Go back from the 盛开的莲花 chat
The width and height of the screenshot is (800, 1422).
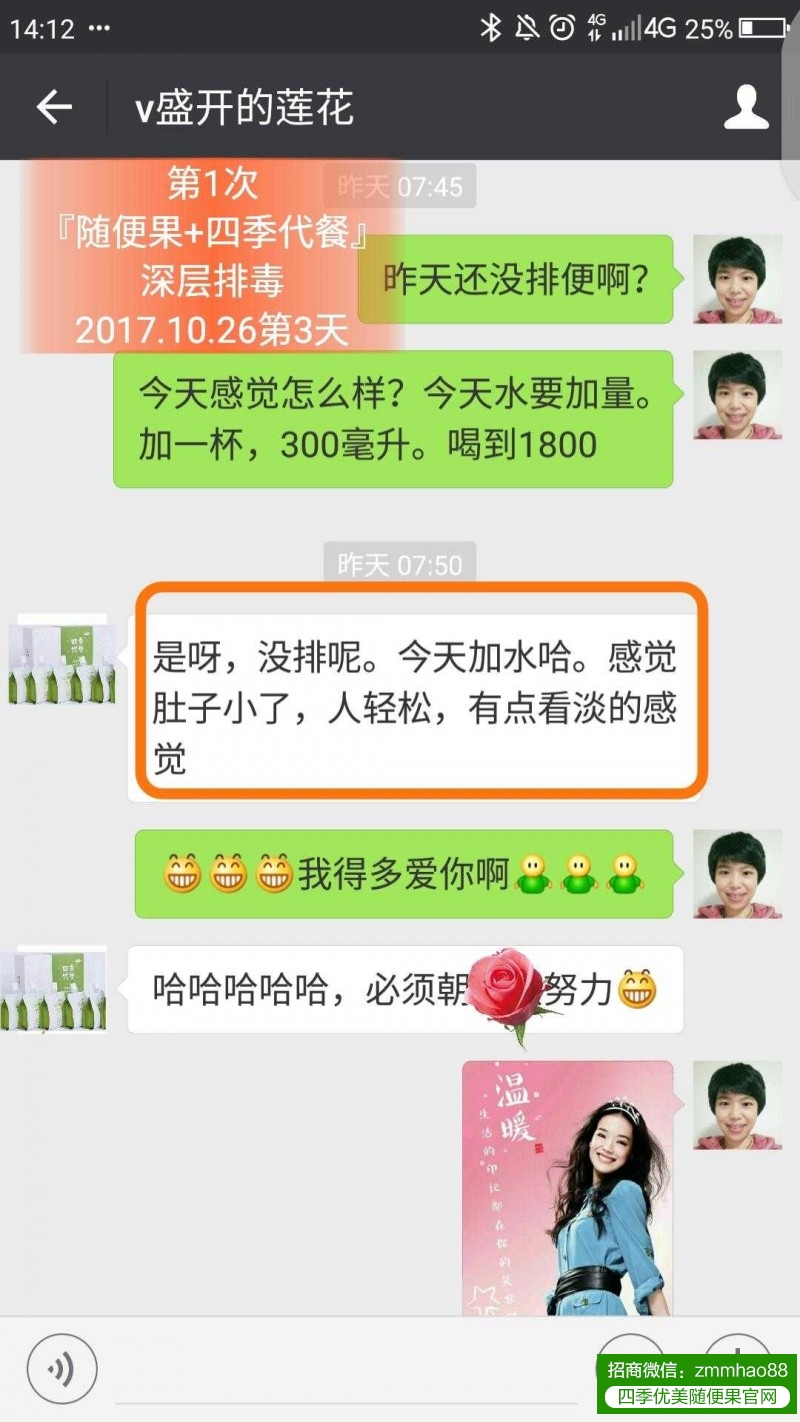pyautogui.click(x=54, y=107)
